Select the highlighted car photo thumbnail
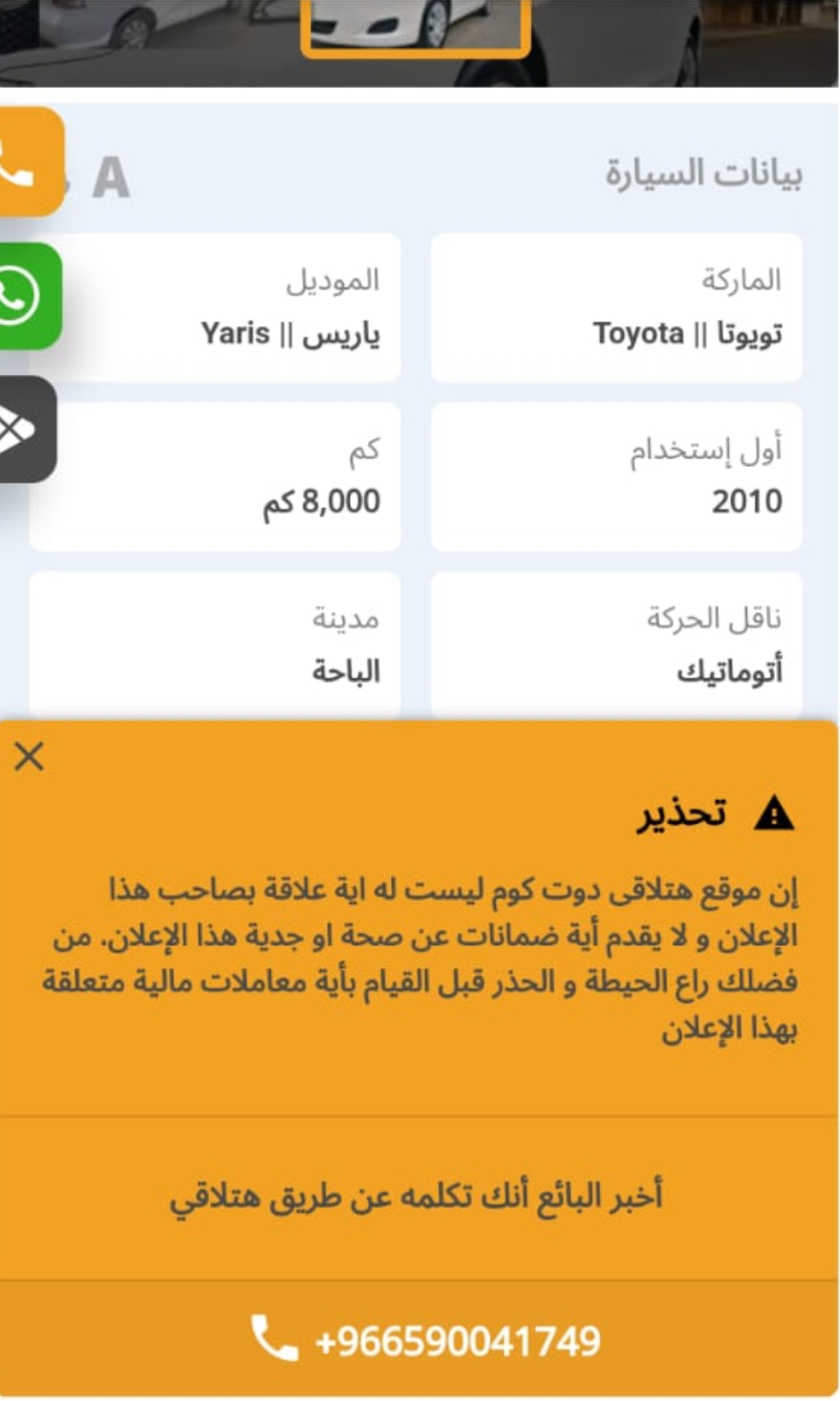This screenshot has width=840, height=1401. pyautogui.click(x=416, y=27)
